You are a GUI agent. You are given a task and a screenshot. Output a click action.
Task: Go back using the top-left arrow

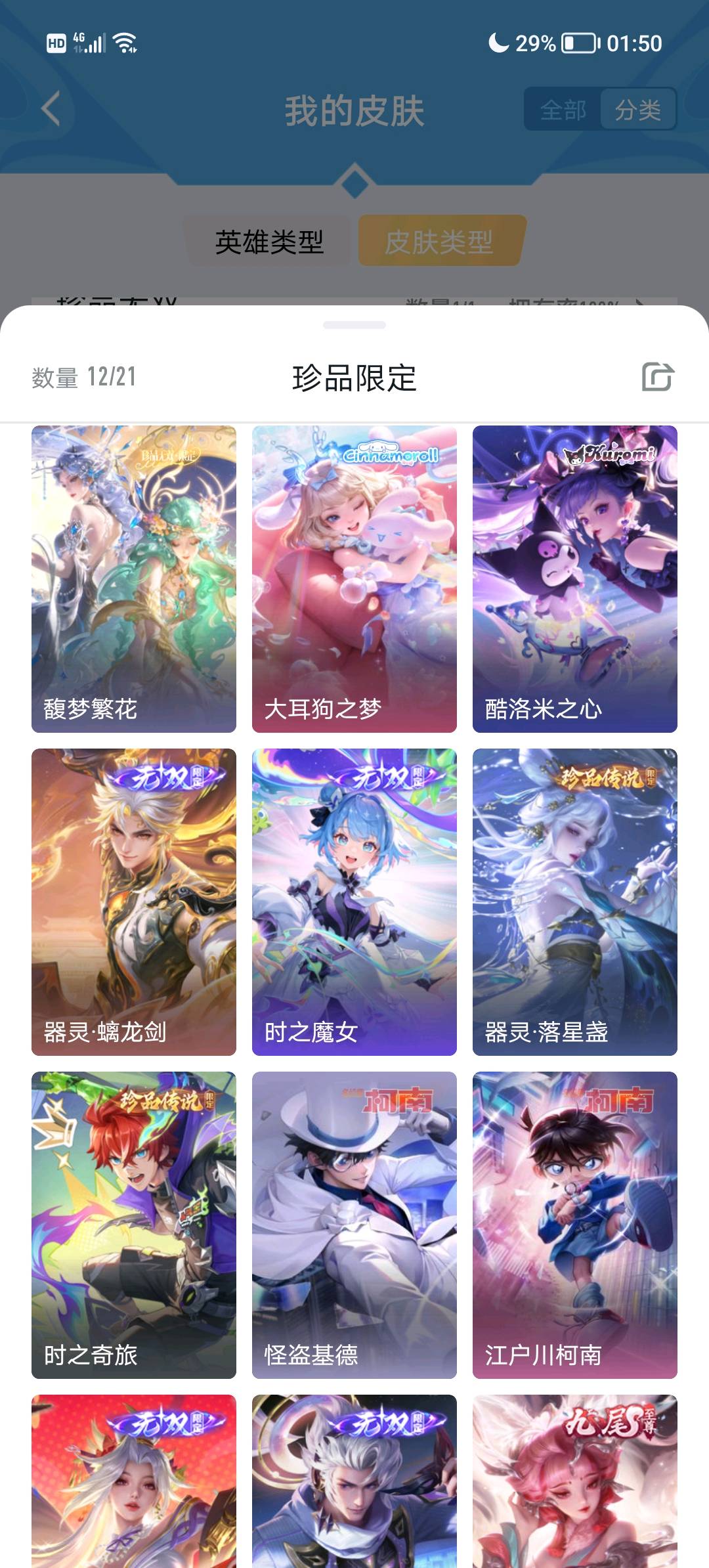point(51,108)
